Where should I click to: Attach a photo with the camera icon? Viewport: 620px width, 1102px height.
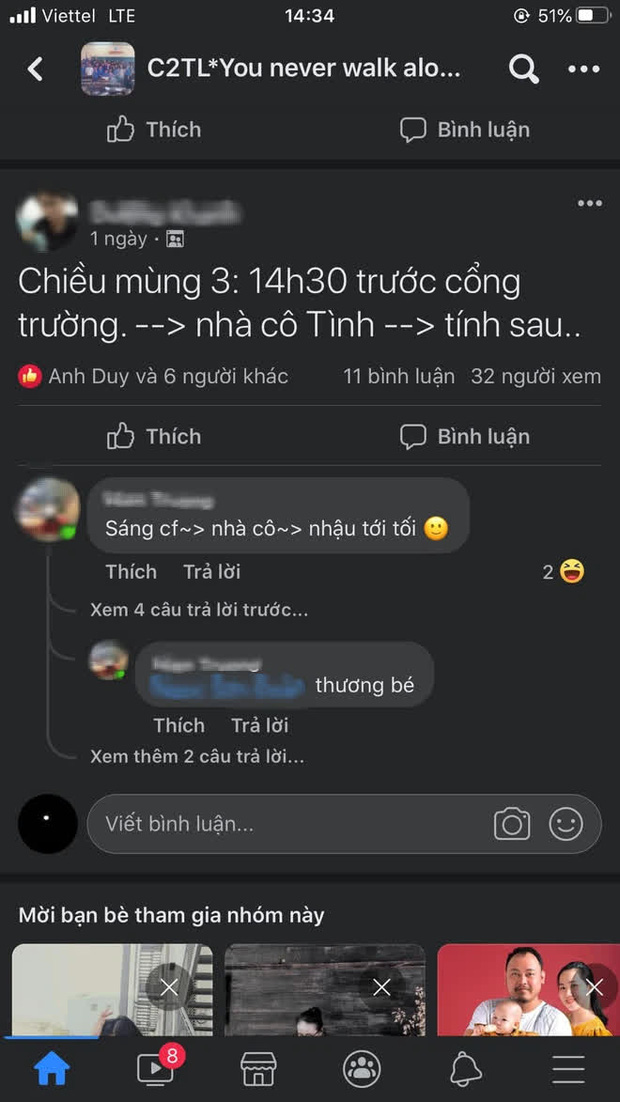(512, 824)
